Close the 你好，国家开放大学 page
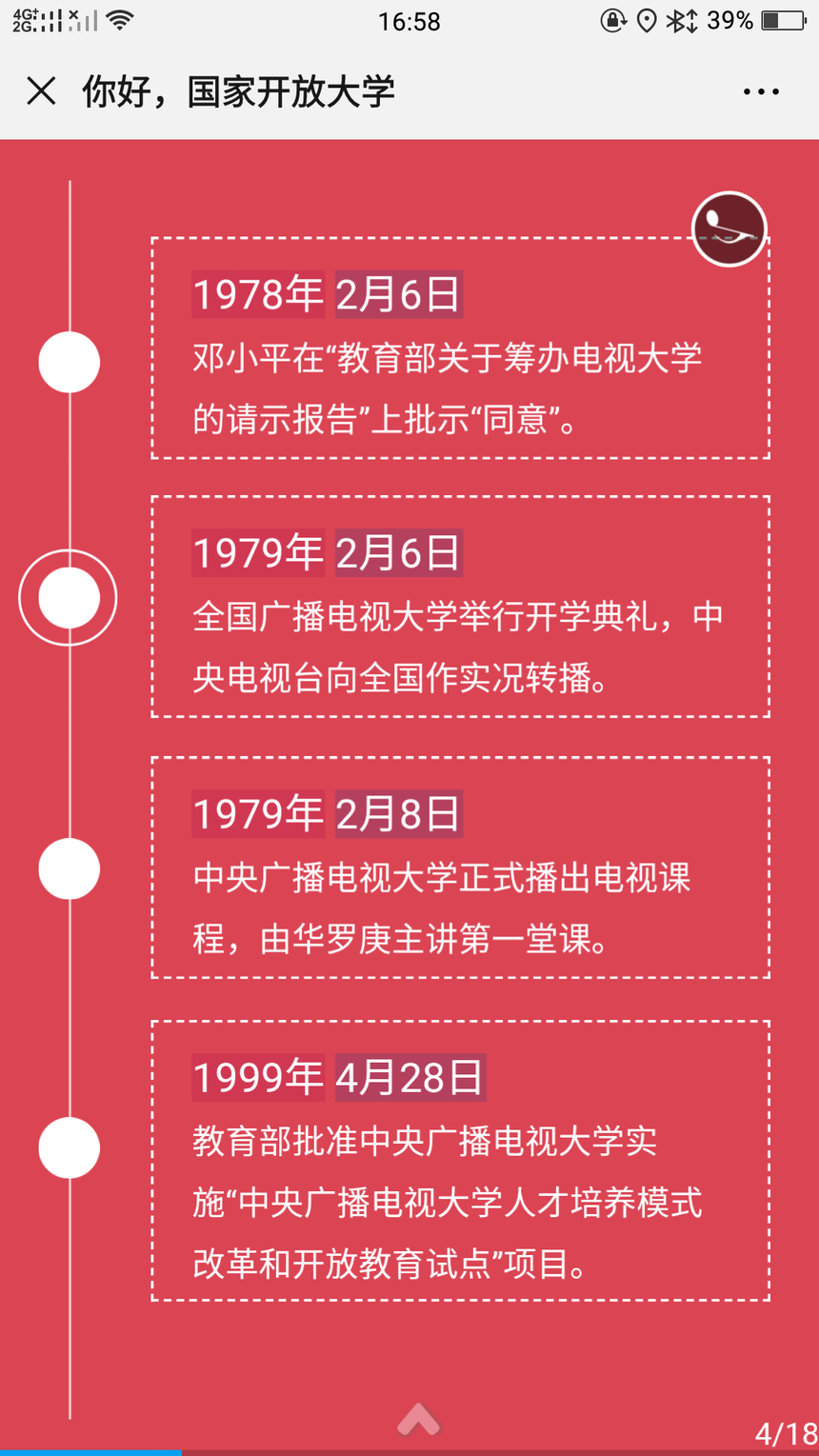819x1456 pixels. 41,91
